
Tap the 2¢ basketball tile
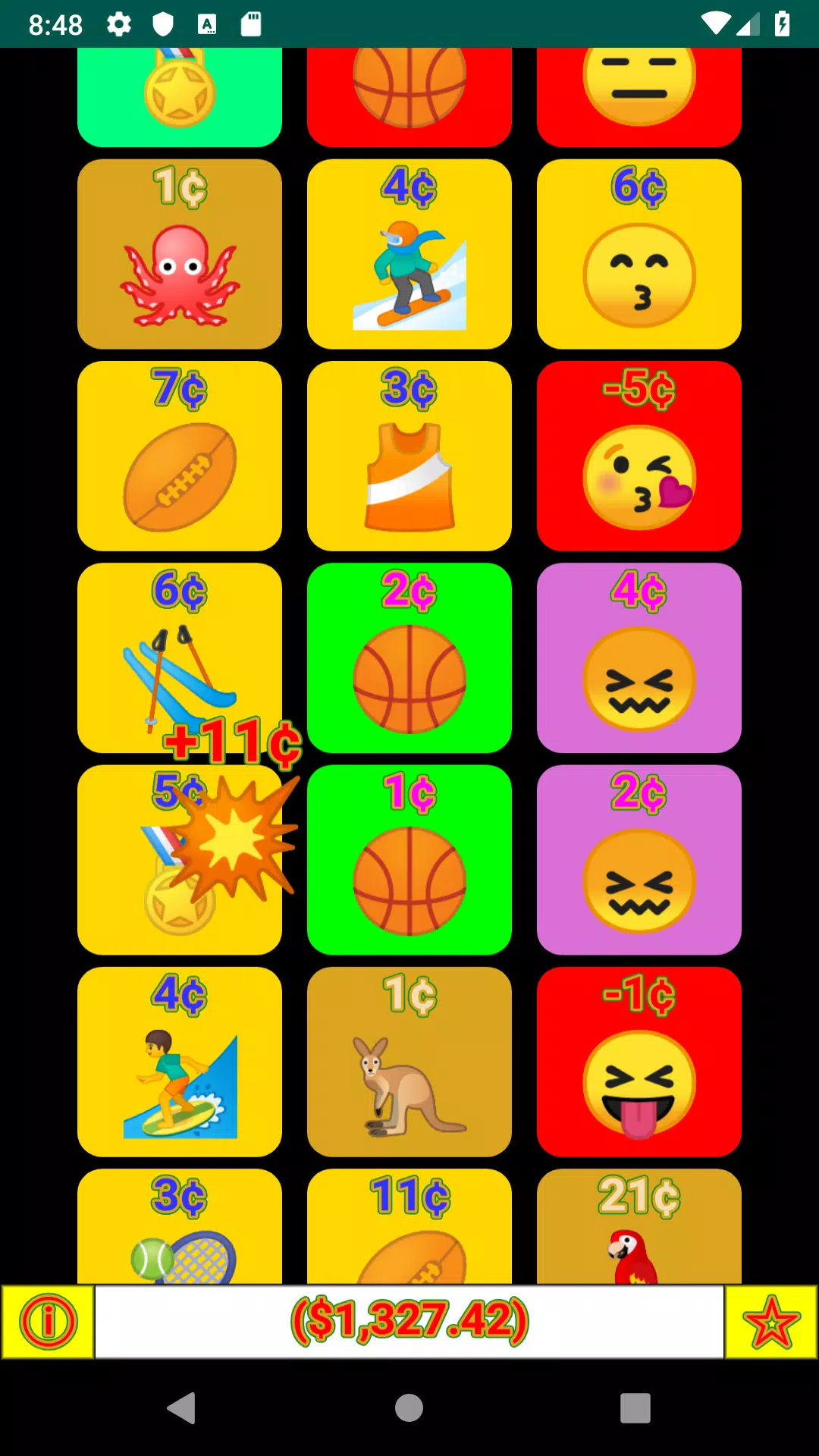409,657
